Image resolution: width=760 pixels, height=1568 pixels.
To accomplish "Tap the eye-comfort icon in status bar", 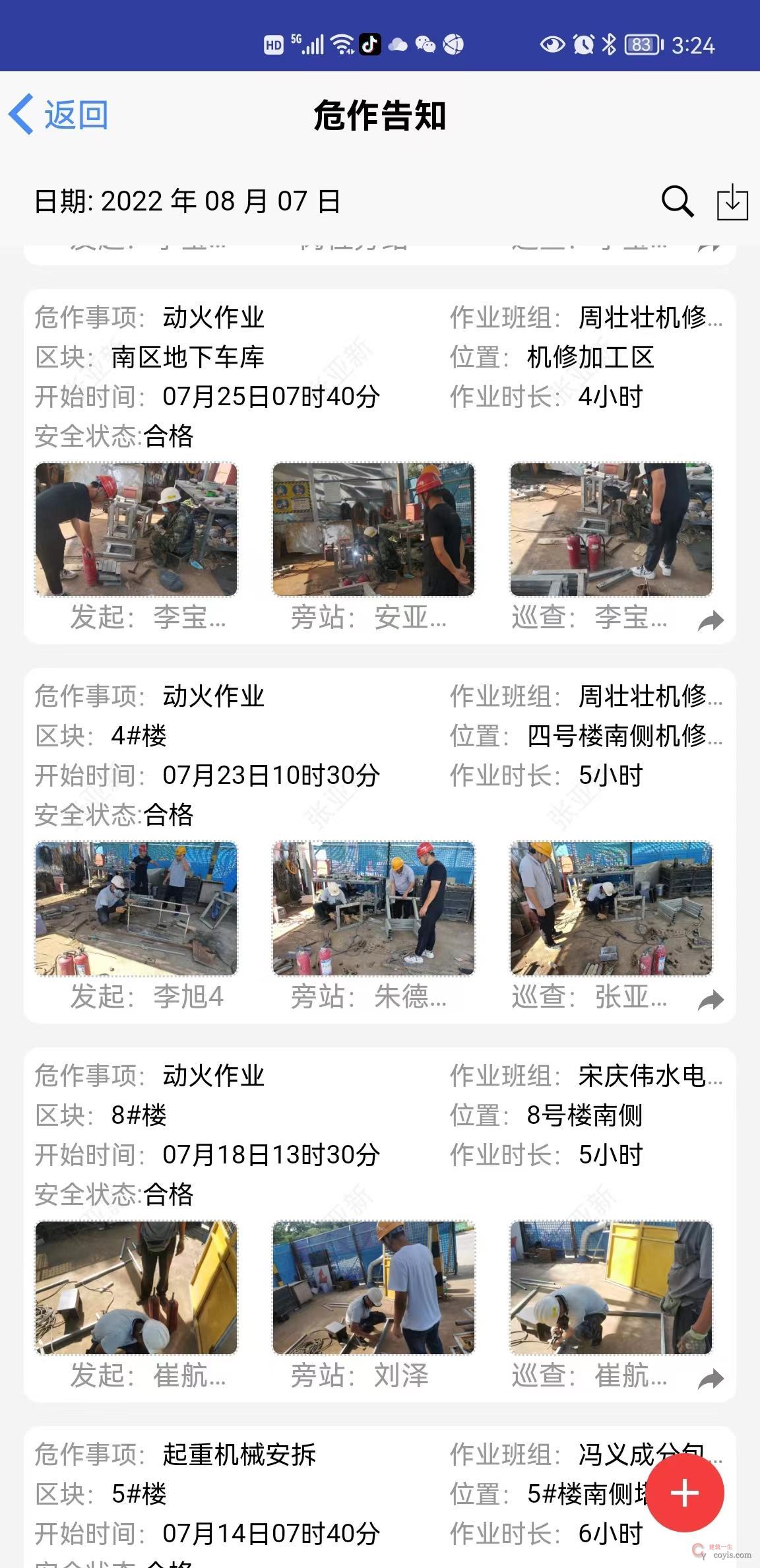I will click(552, 45).
